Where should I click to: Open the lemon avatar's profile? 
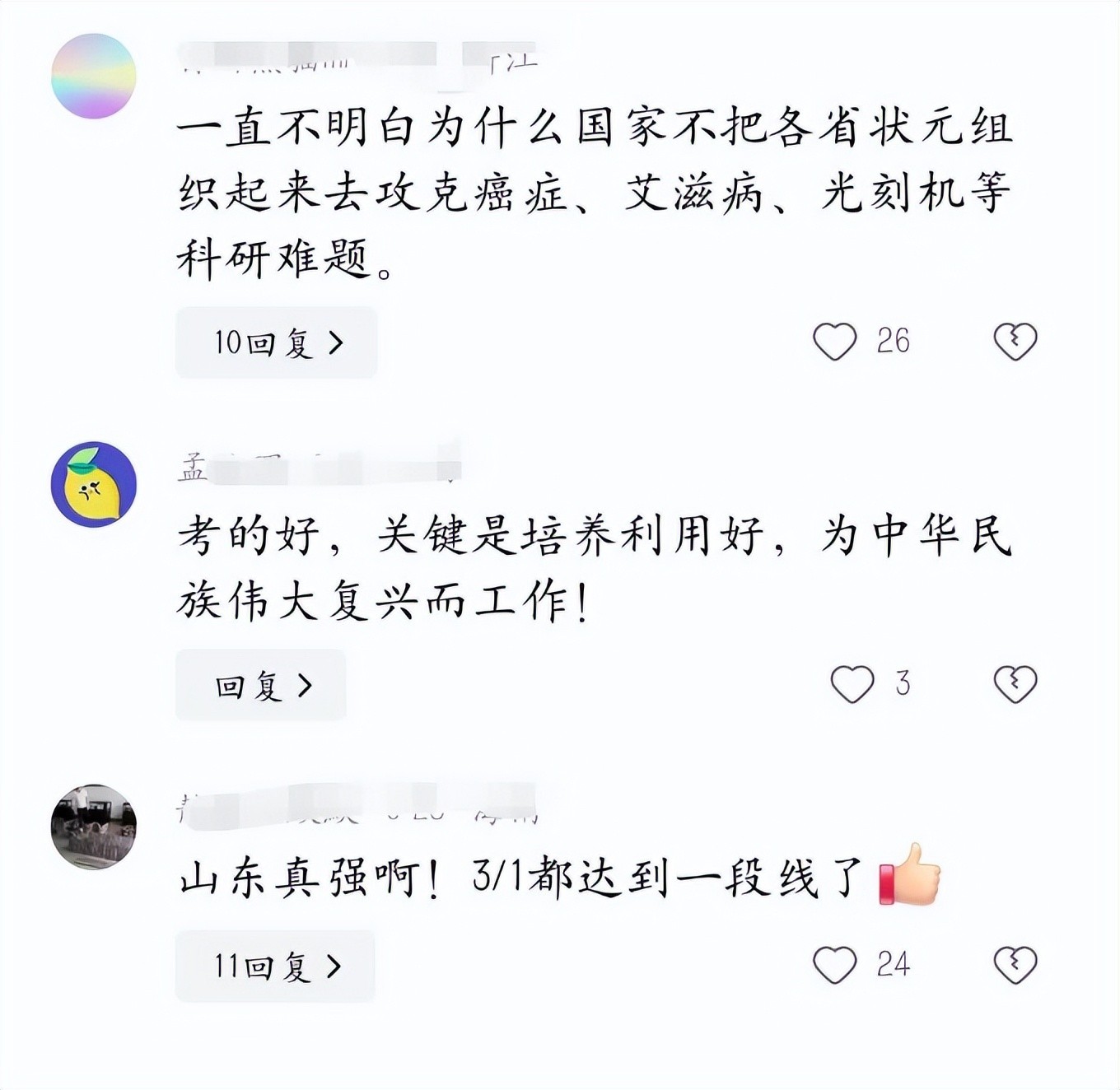[x=94, y=484]
